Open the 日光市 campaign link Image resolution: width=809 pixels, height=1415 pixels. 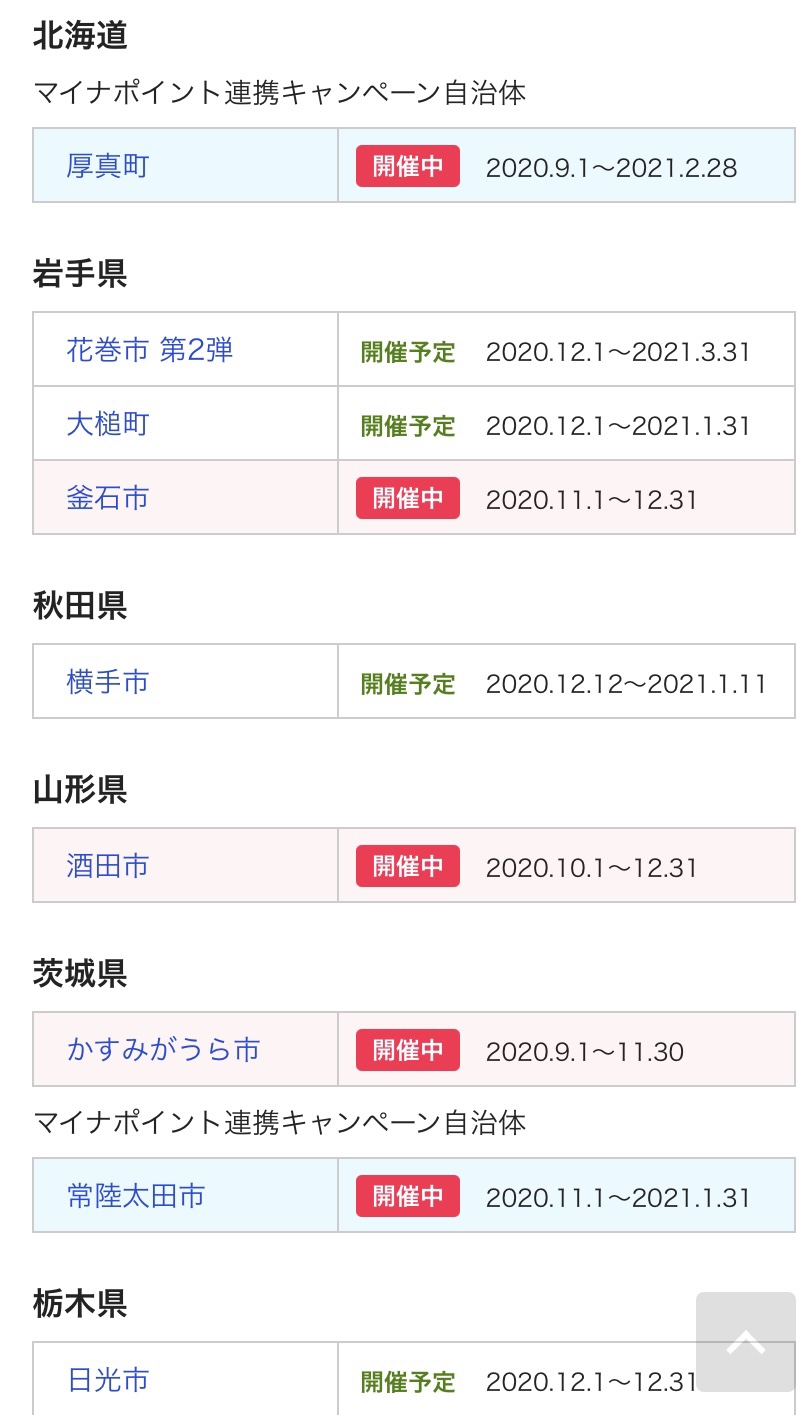tap(108, 1380)
